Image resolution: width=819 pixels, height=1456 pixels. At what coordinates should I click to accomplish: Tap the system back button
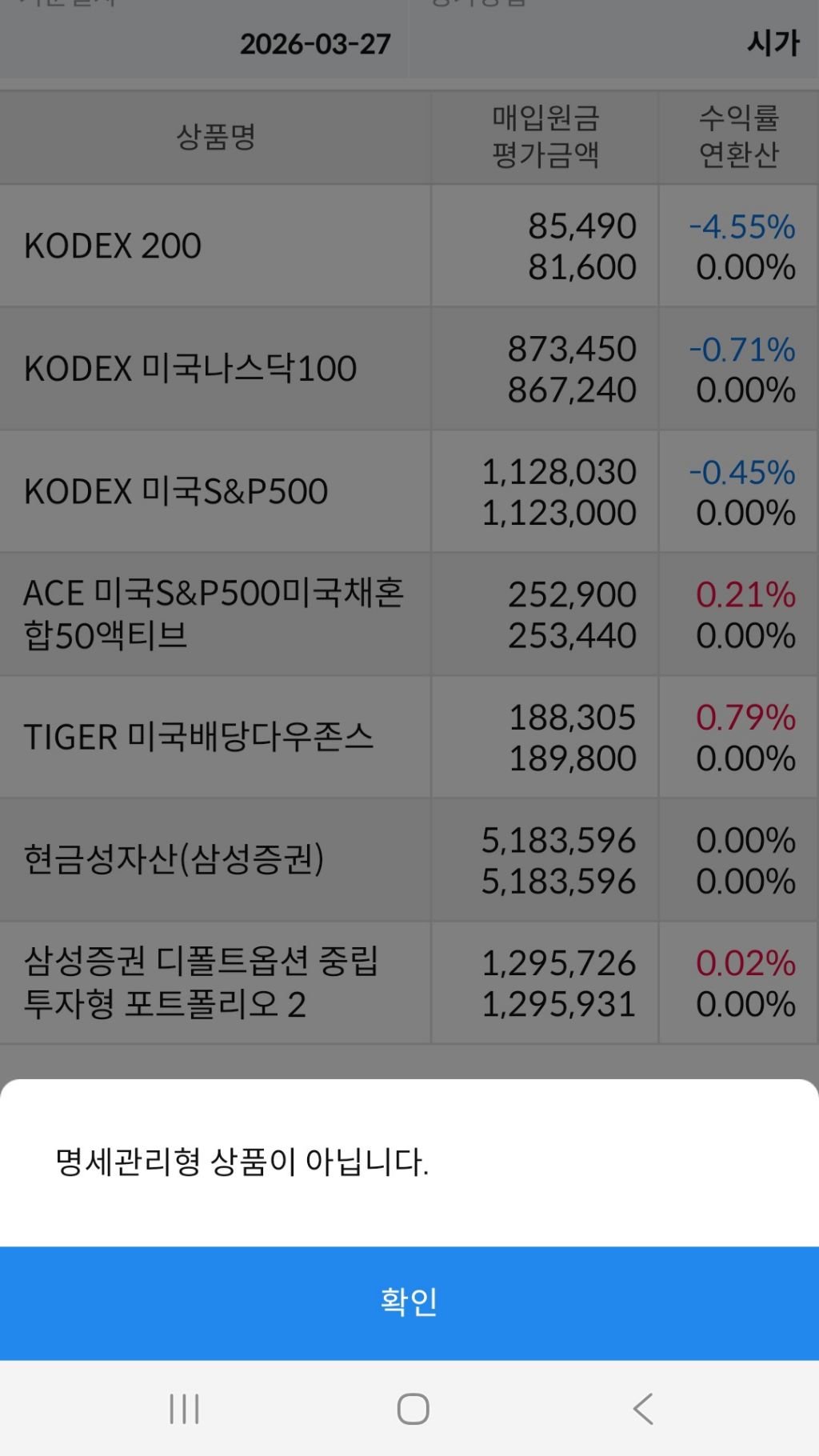(x=643, y=1409)
